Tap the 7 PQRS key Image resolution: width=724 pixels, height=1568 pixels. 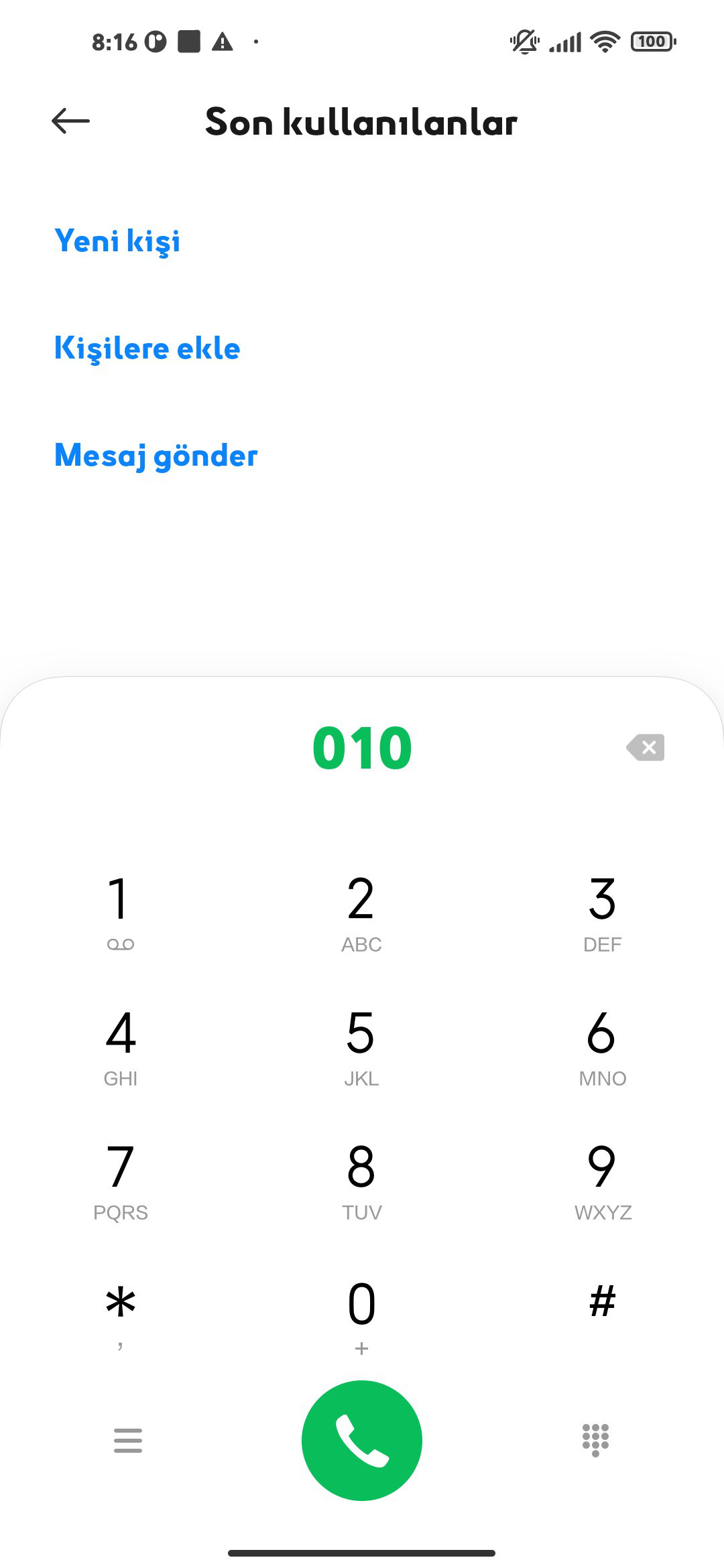(x=121, y=1181)
